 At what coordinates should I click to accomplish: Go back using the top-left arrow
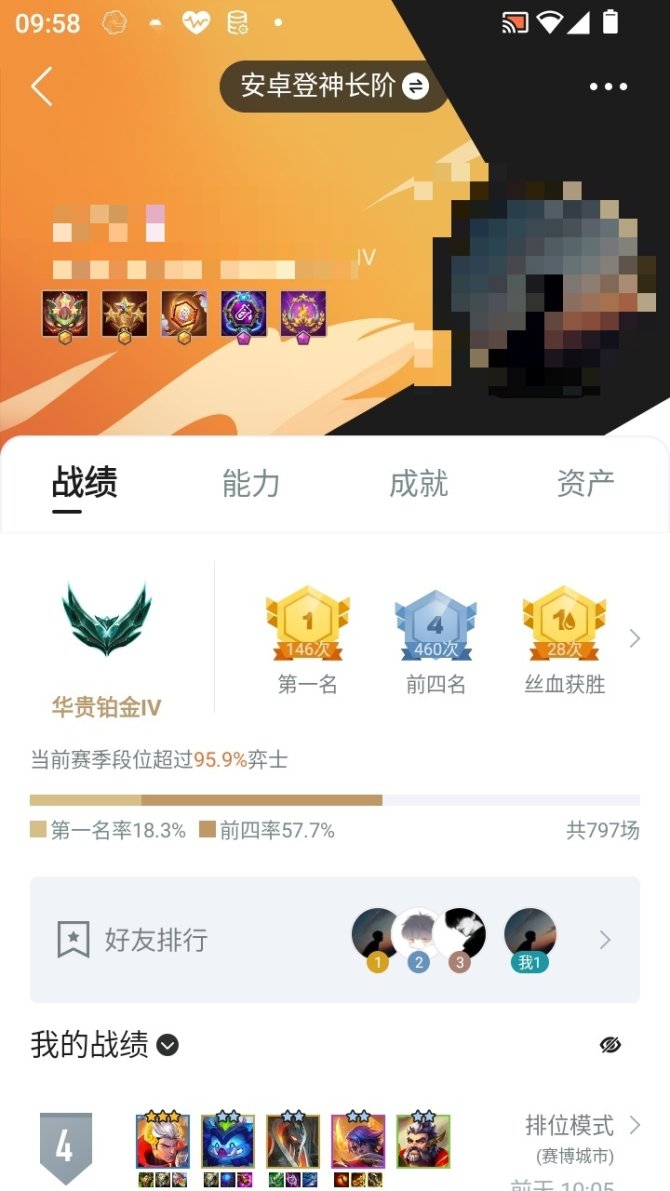(41, 87)
